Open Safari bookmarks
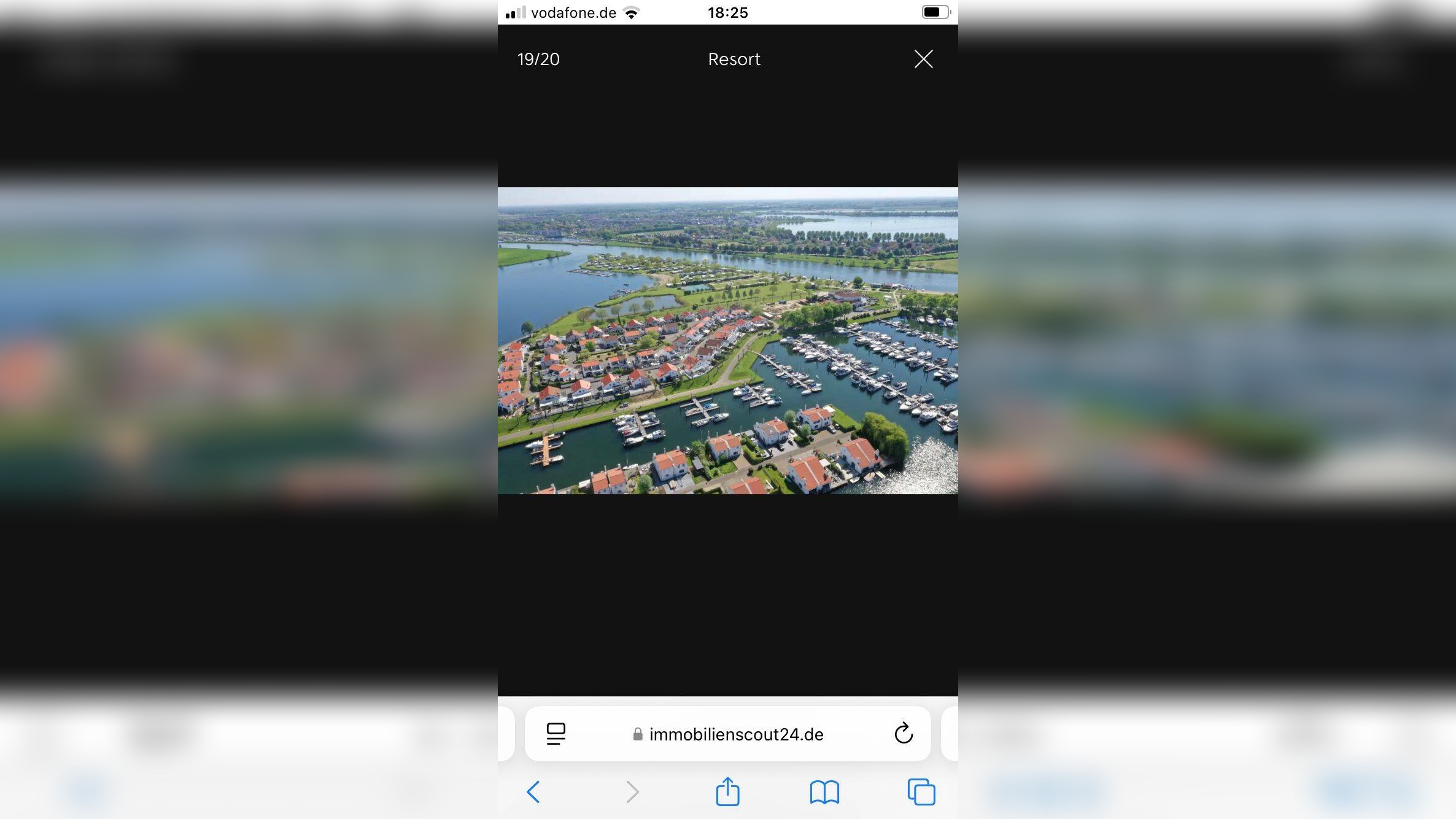This screenshot has height=819, width=1456. (x=824, y=792)
